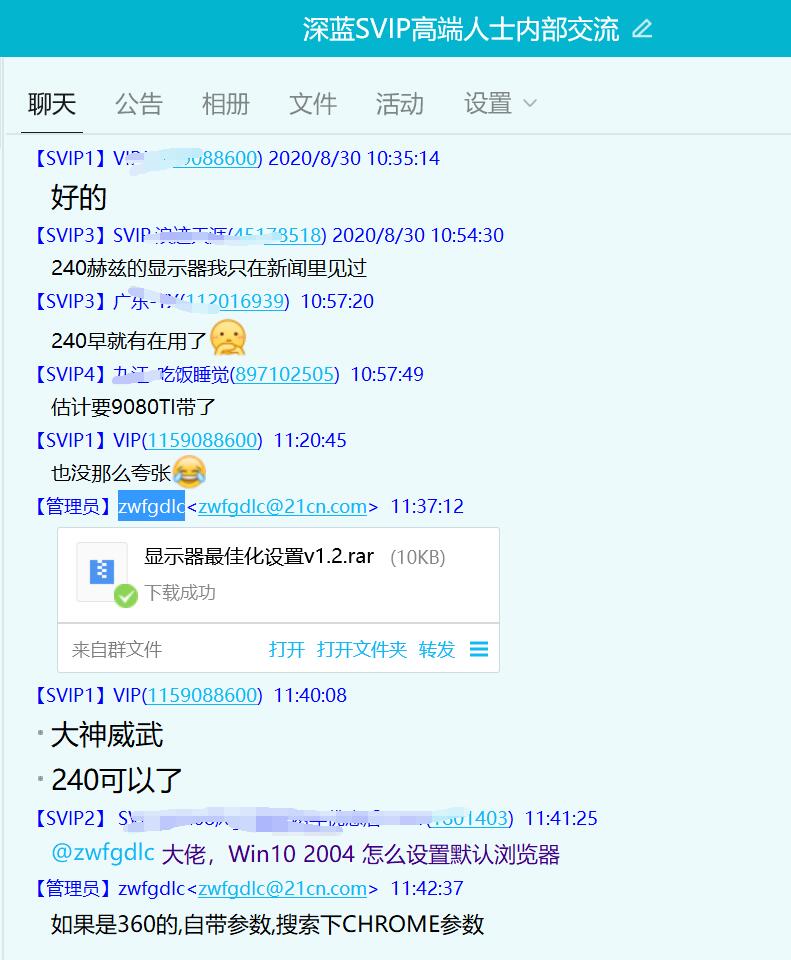Viewport: 791px width, 960px height.
Task: Open the user ID link 112016939
Action: click(x=238, y=301)
